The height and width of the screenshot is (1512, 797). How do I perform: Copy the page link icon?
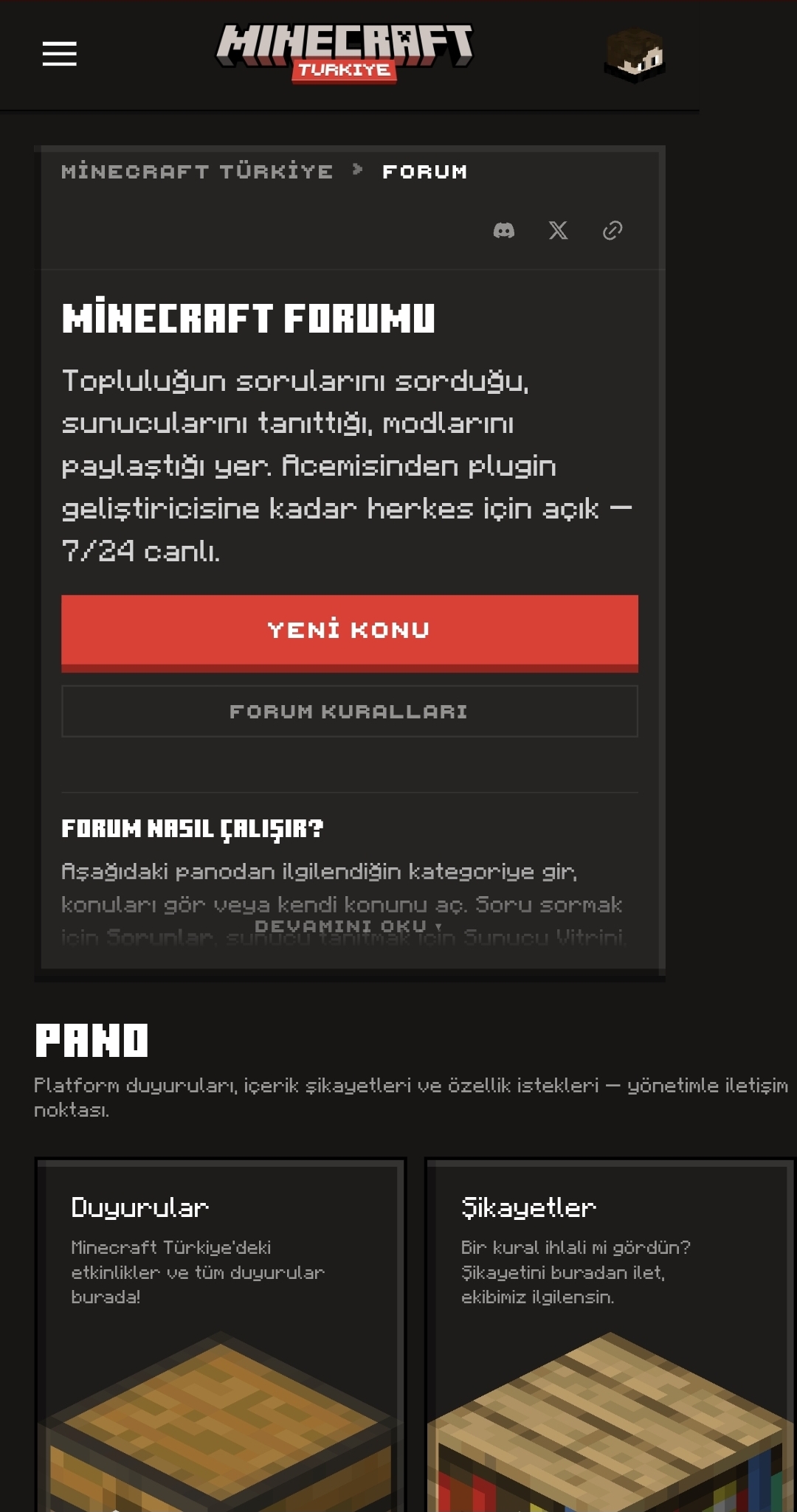tap(613, 231)
